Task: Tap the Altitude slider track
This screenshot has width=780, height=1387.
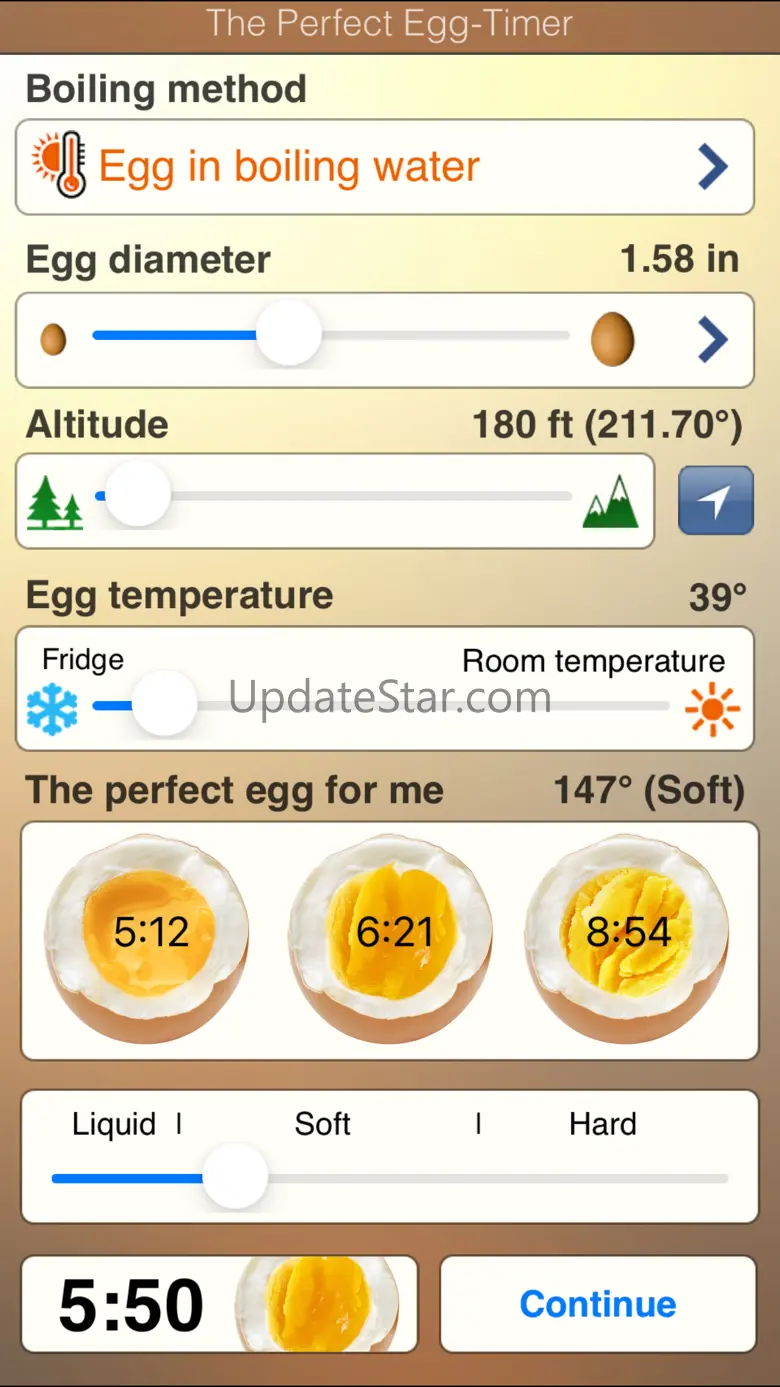Action: 333,496
